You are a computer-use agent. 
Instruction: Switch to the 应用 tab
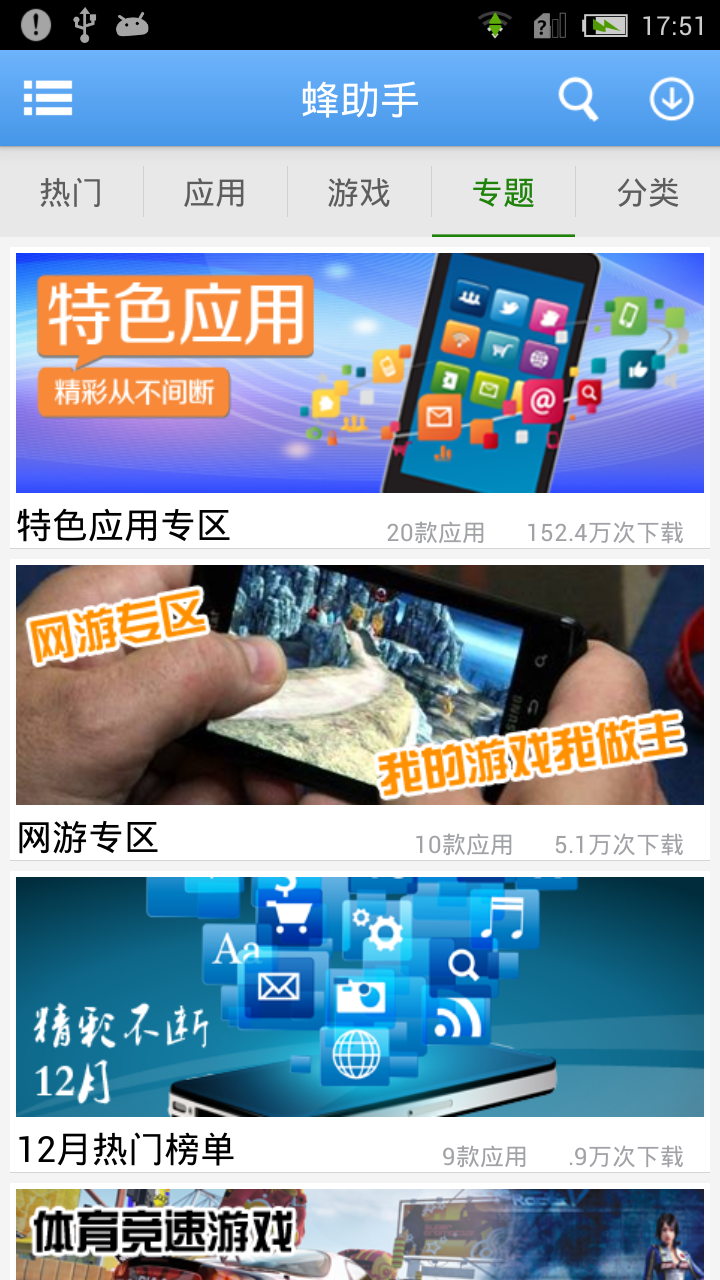(215, 192)
